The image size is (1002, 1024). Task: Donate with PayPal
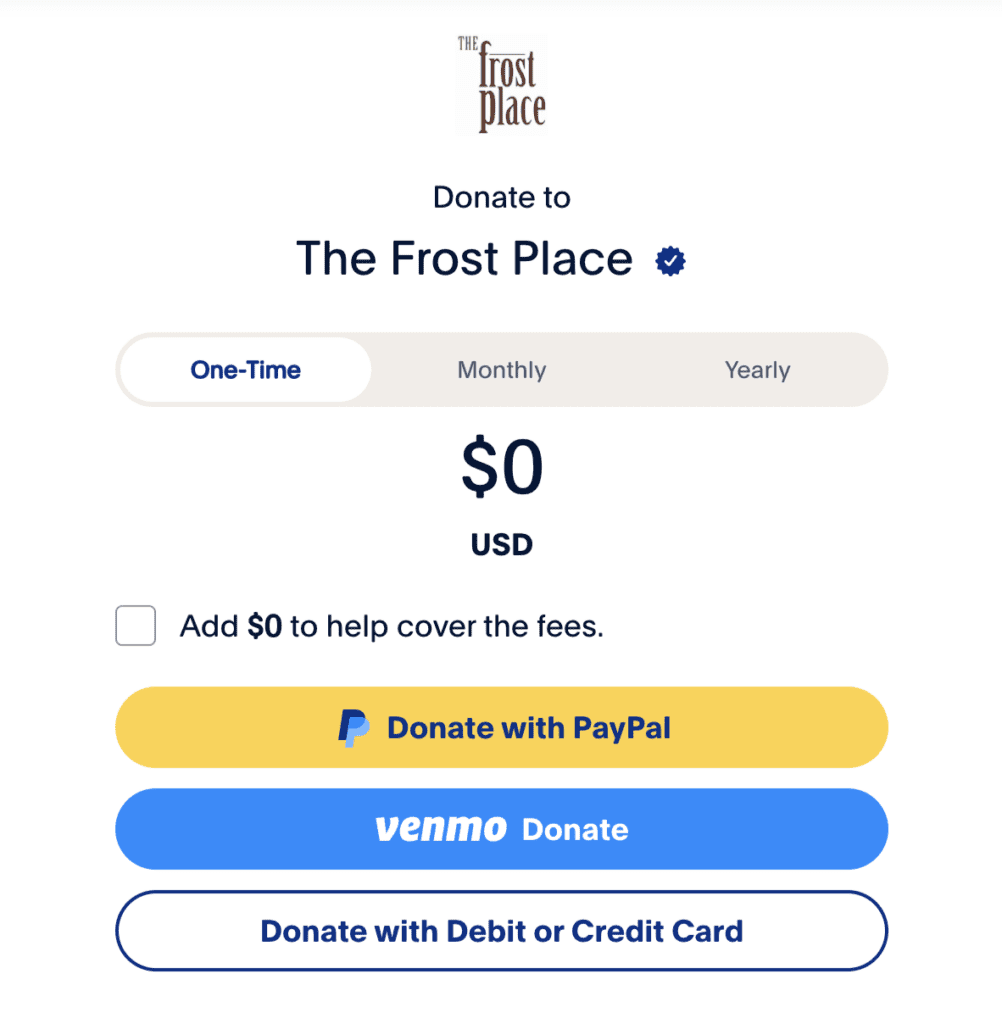[502, 728]
